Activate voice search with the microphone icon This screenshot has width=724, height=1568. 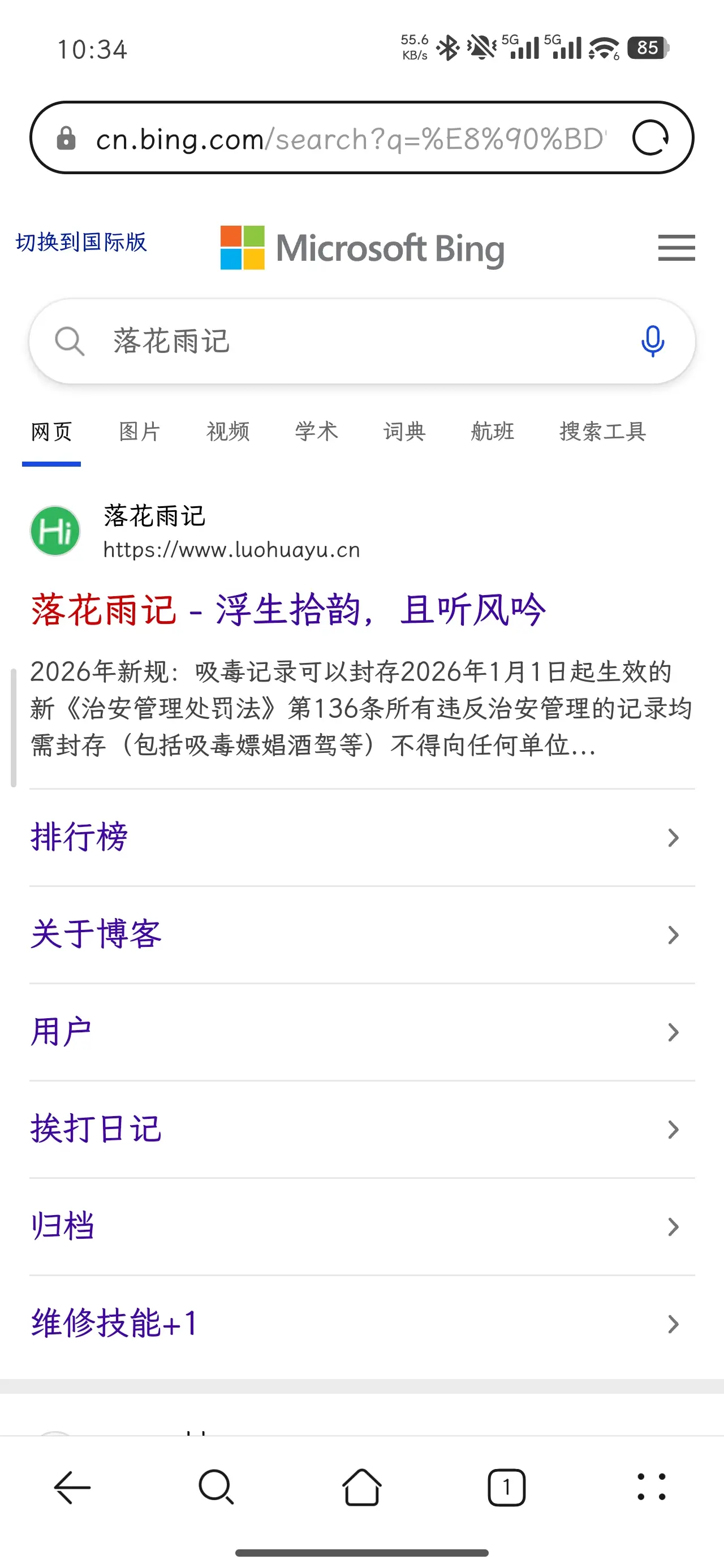point(652,342)
